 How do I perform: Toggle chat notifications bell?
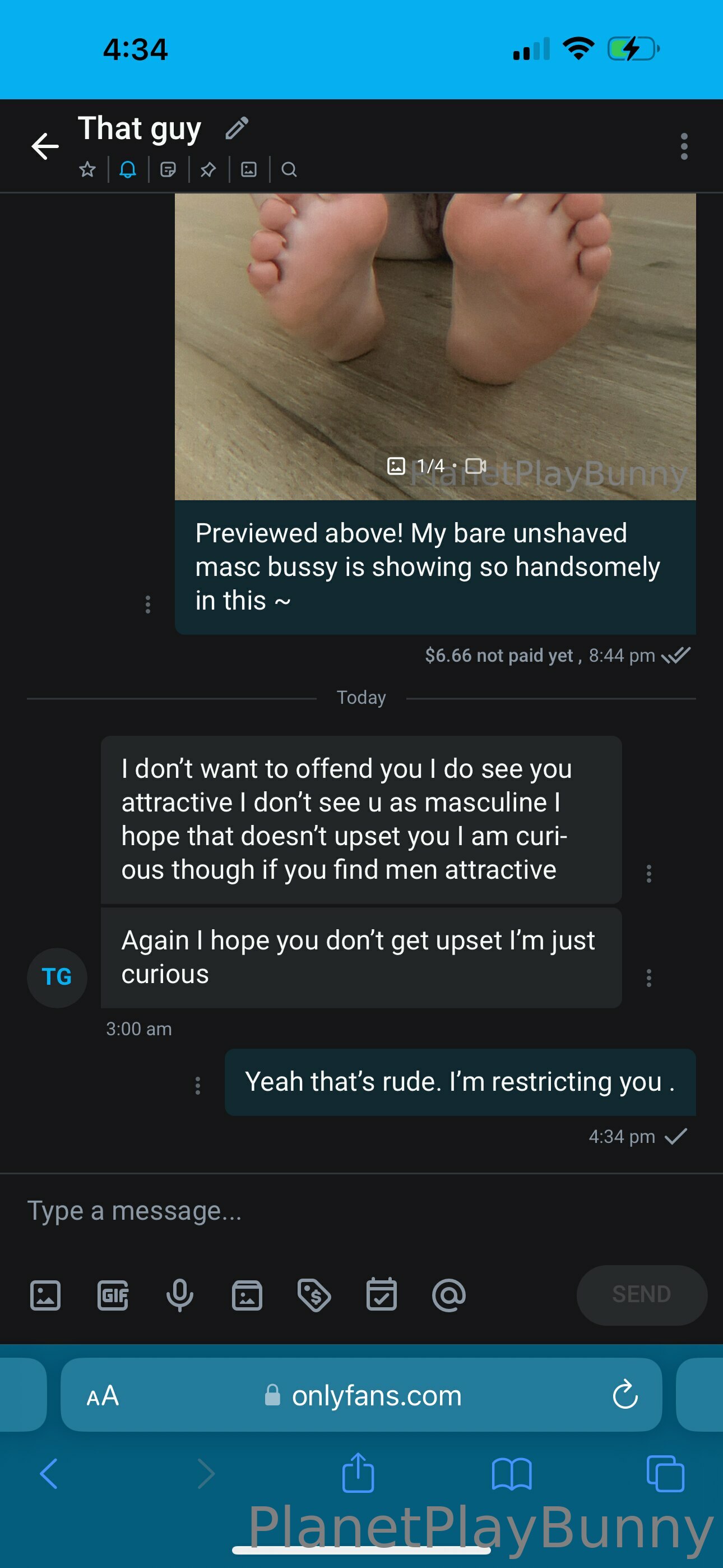click(128, 169)
